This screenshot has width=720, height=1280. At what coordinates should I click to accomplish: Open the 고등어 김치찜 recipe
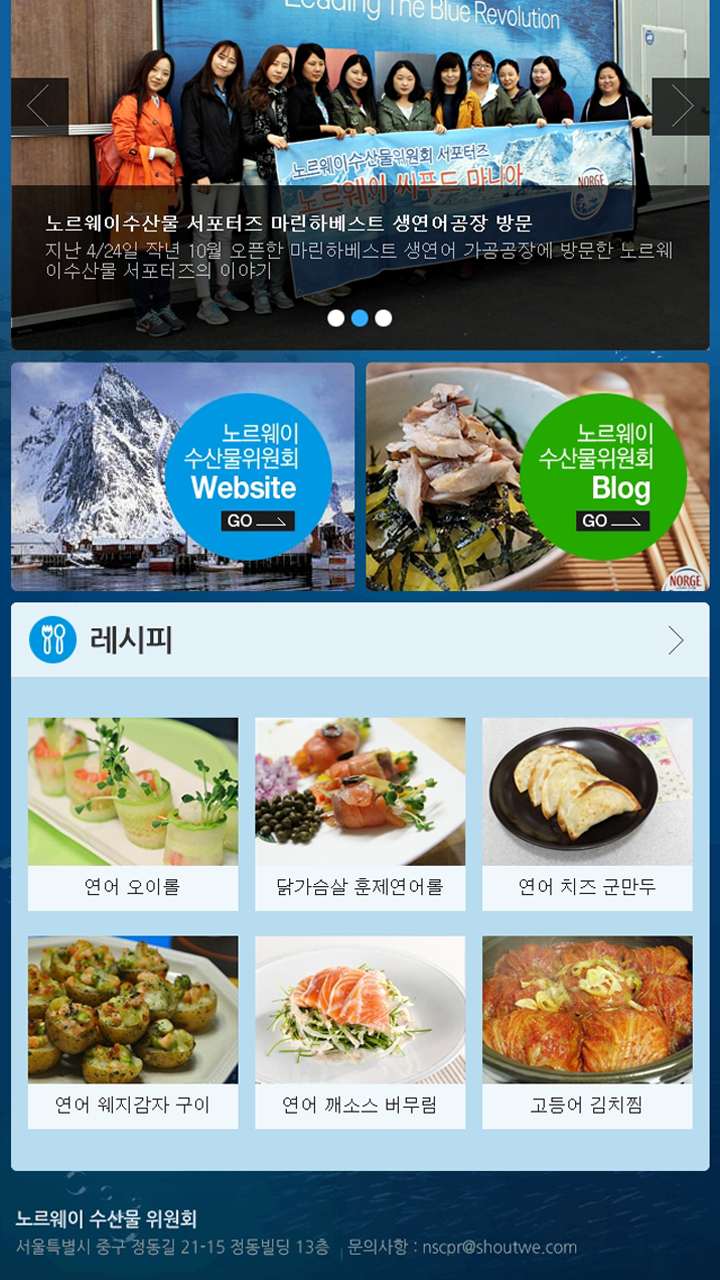tap(587, 1031)
